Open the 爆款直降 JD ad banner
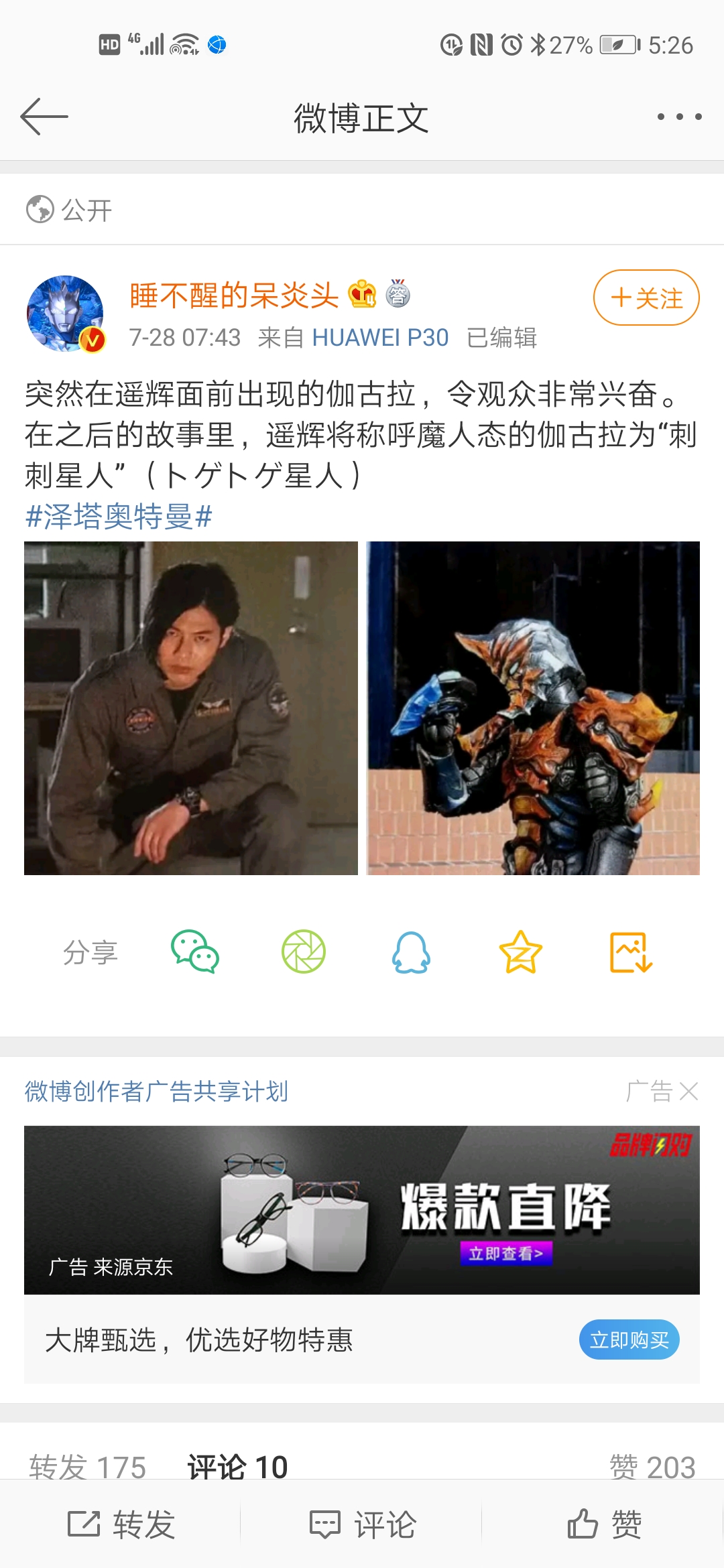 pyautogui.click(x=362, y=1210)
